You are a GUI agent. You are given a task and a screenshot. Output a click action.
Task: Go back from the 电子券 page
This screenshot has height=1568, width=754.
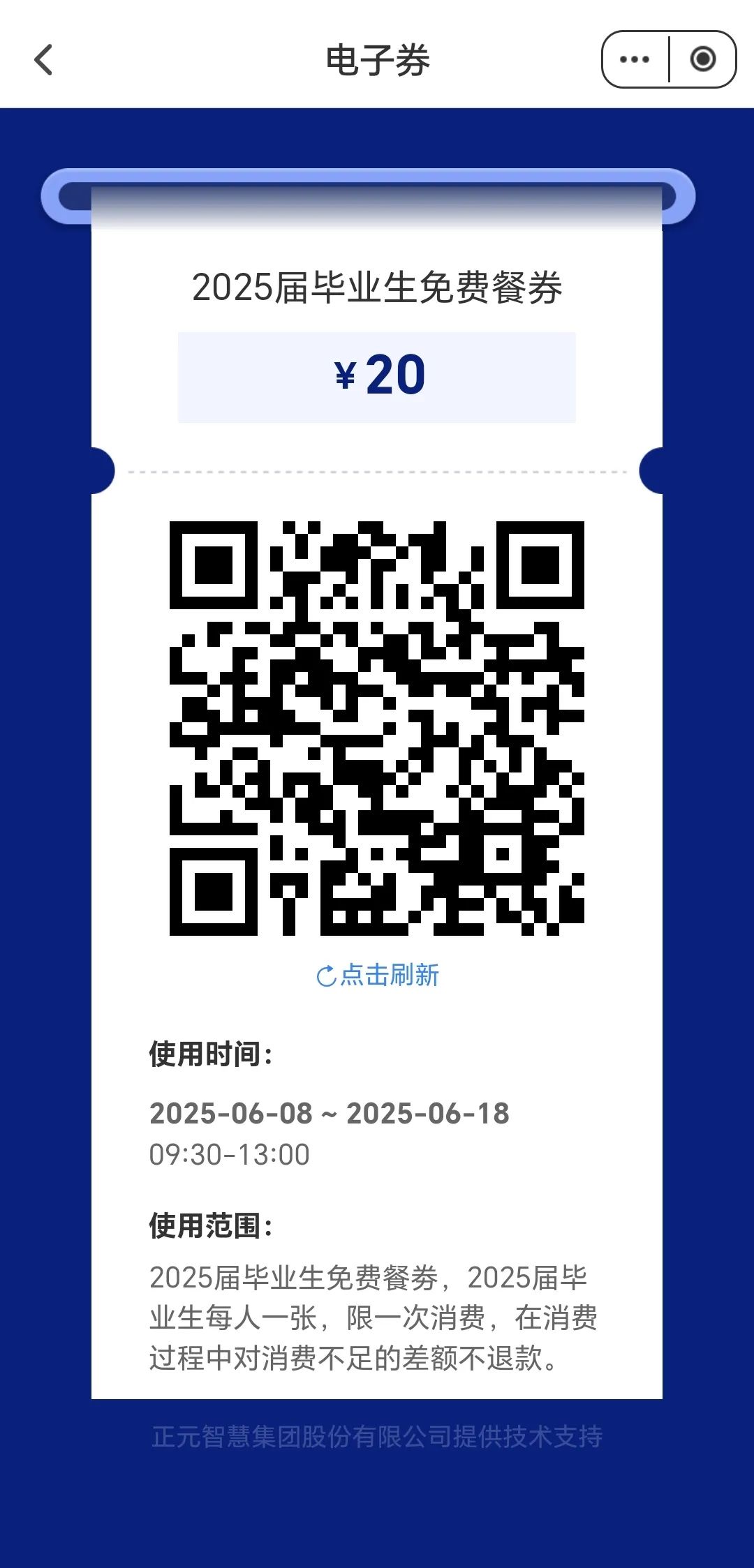43,60
